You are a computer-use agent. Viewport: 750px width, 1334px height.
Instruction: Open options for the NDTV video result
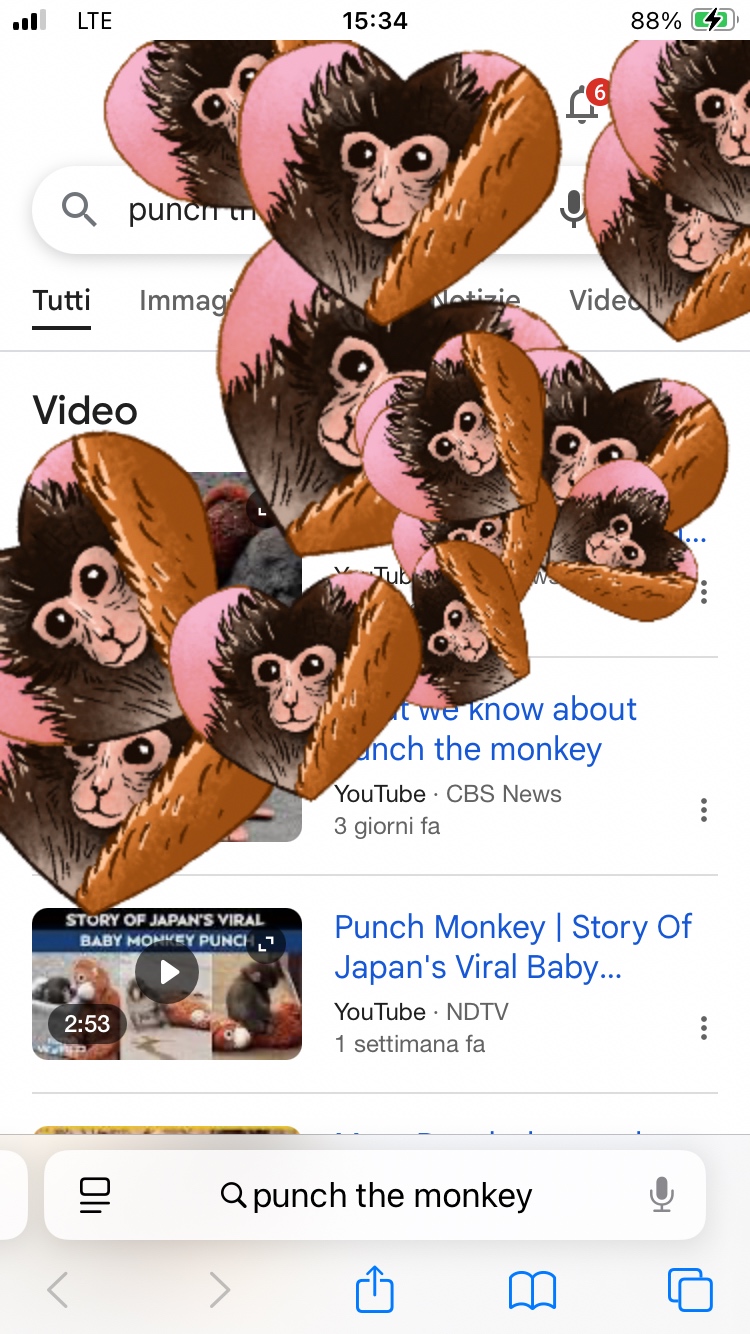coord(704,1027)
